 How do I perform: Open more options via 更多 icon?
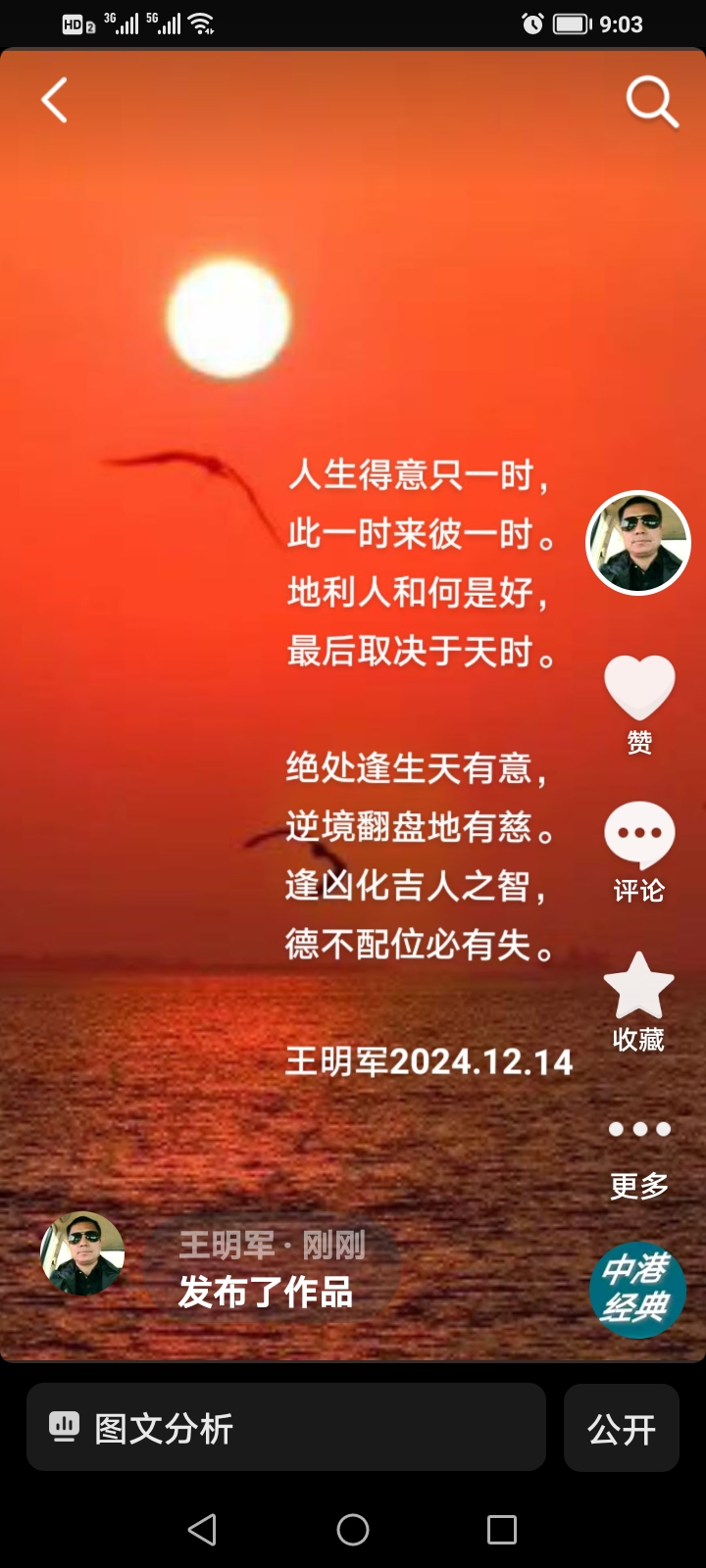[x=638, y=1130]
